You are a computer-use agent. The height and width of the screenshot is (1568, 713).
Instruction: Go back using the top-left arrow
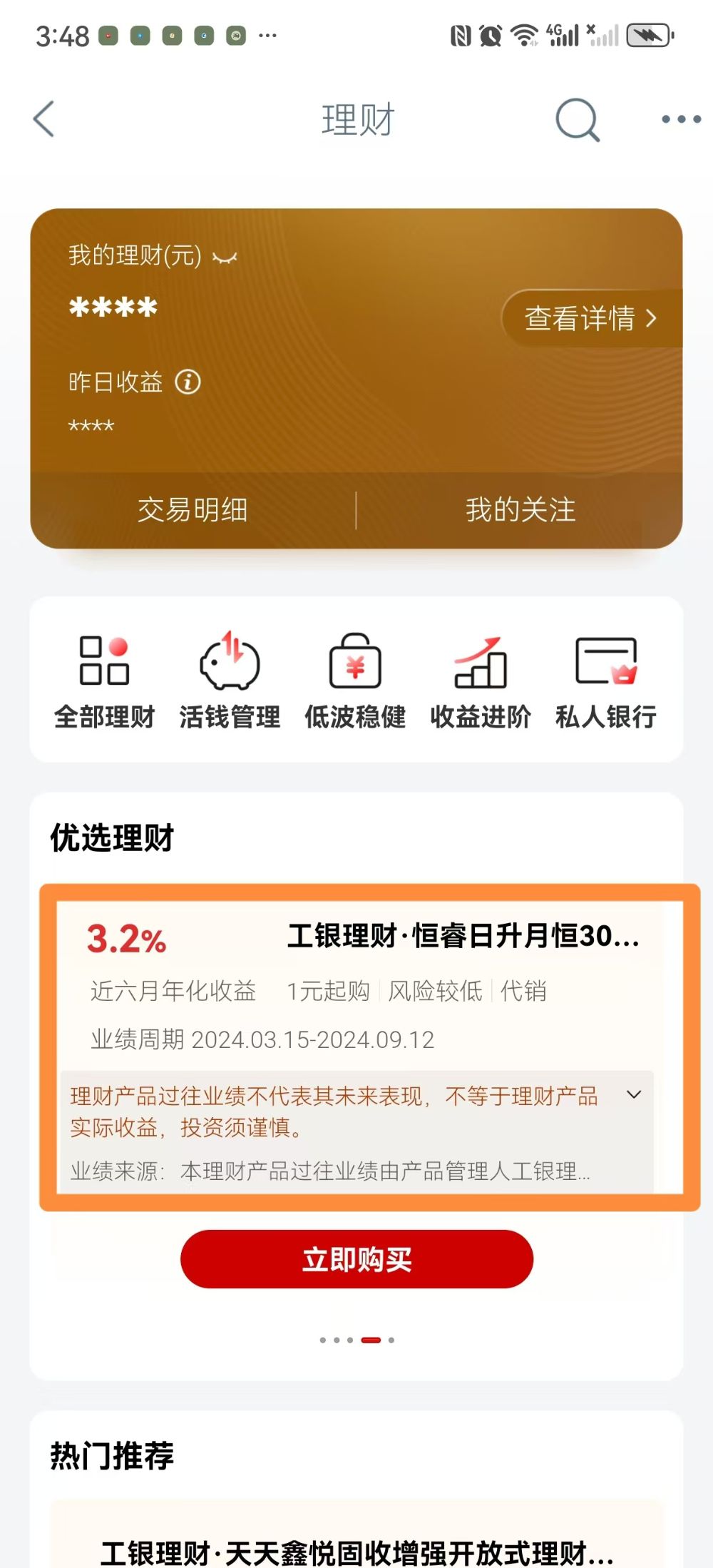point(44,118)
